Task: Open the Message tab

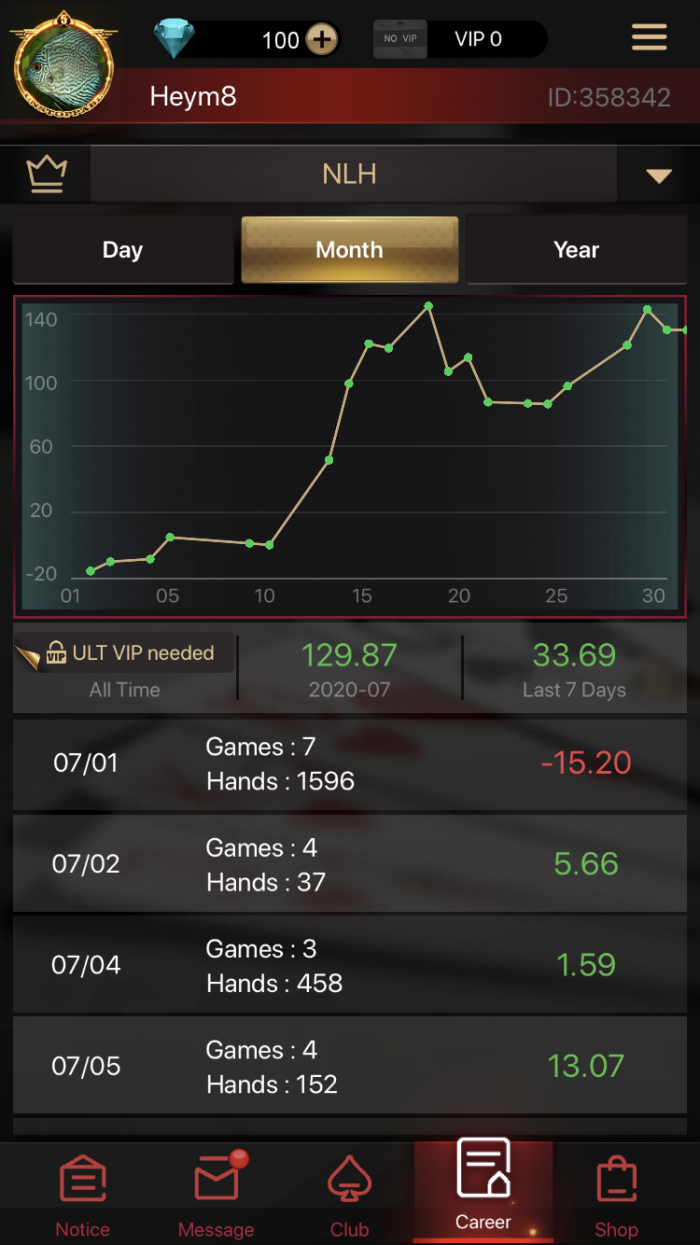Action: (x=216, y=1195)
